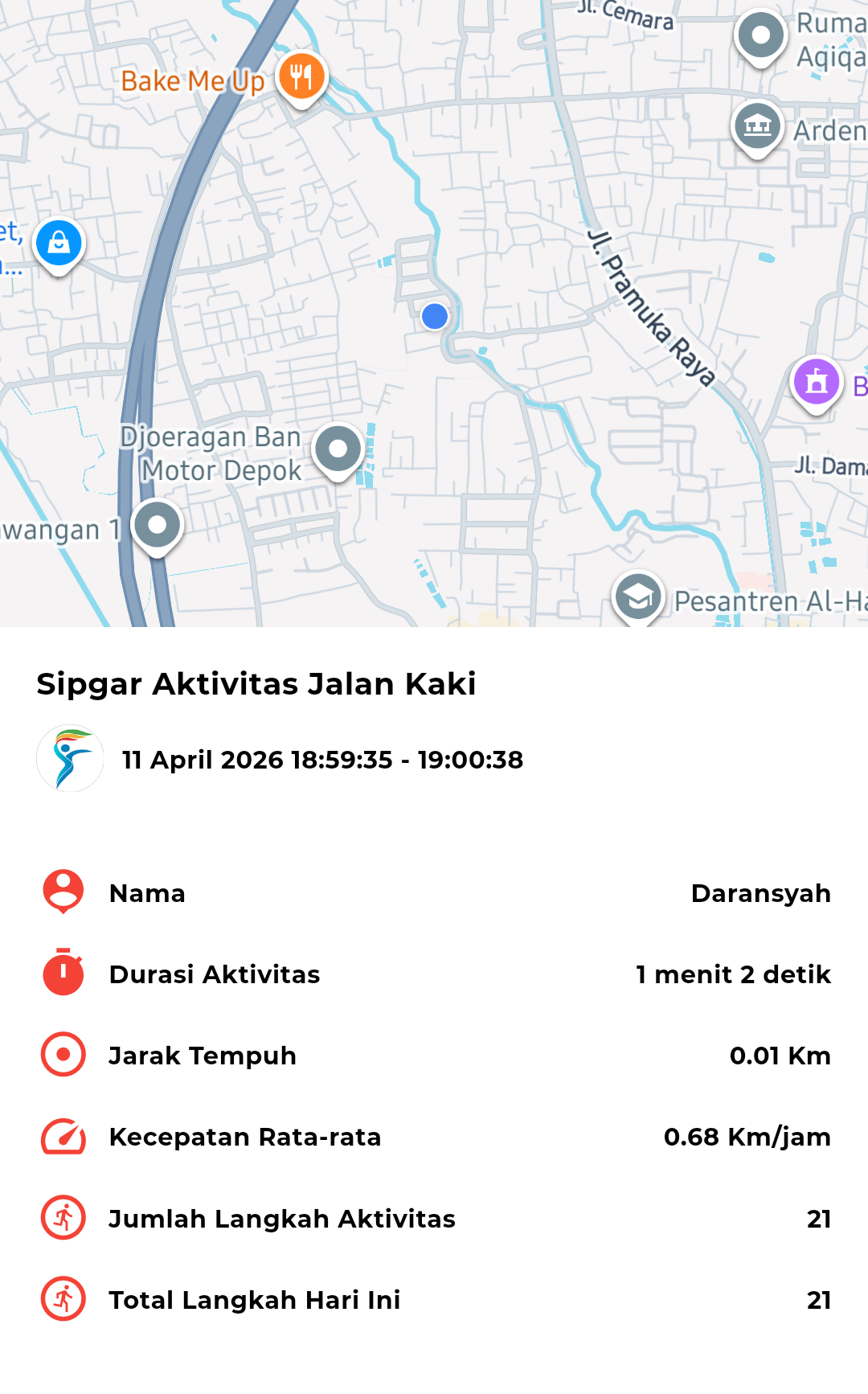This screenshot has width=868, height=1394.
Task: Open the Pesantren Al-Ha school marker
Action: coord(638,598)
